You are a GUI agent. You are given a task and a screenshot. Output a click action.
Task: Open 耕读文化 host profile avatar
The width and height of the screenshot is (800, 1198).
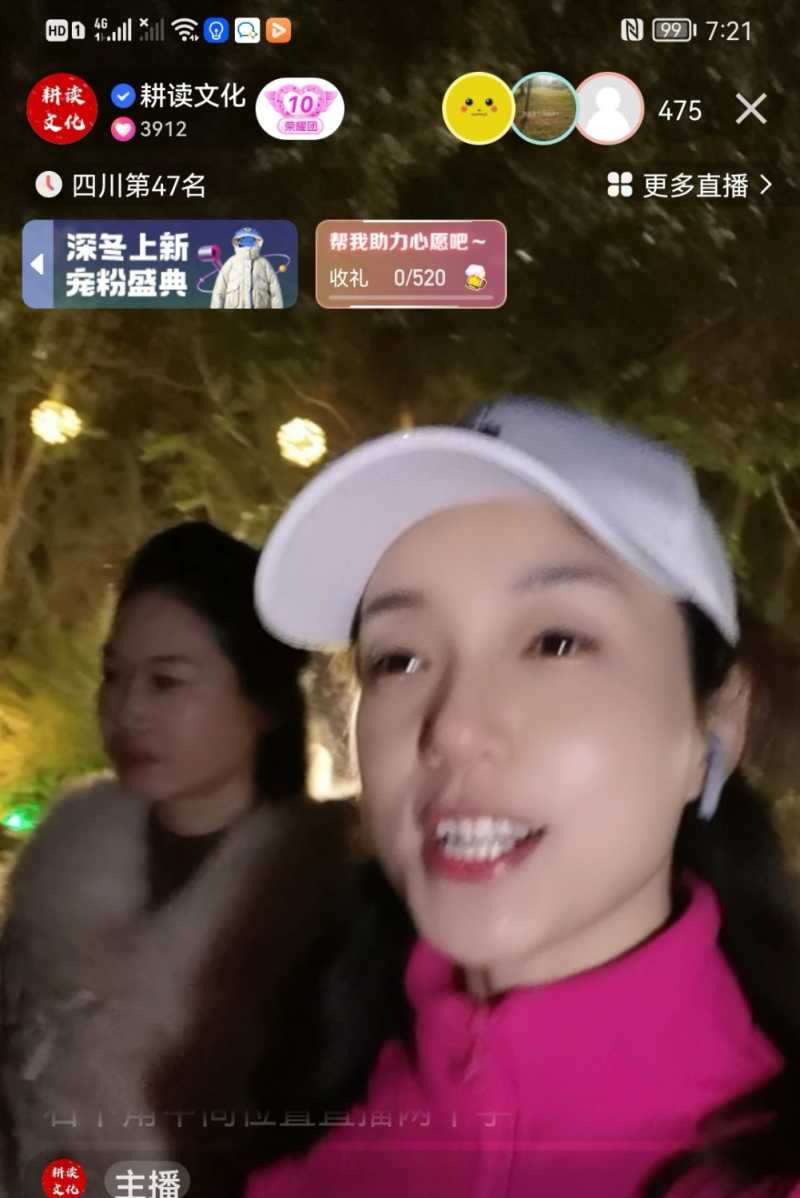click(x=62, y=109)
